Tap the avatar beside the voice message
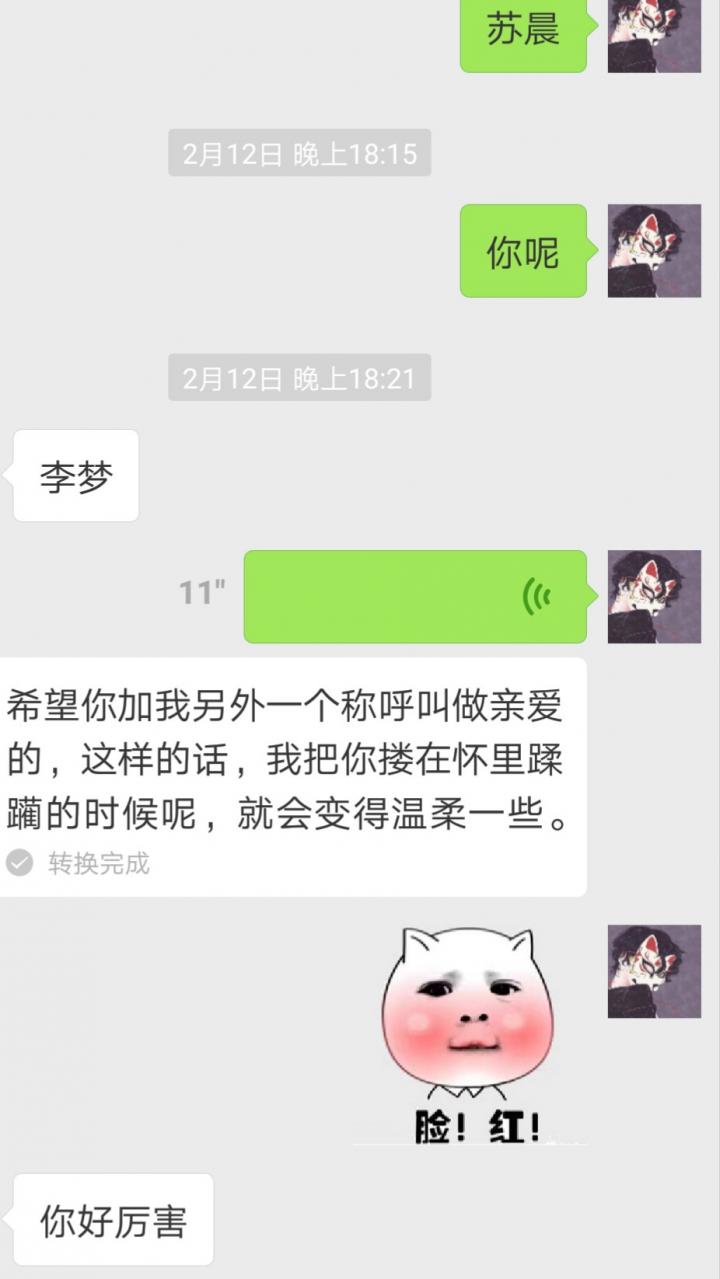 pyautogui.click(x=654, y=596)
